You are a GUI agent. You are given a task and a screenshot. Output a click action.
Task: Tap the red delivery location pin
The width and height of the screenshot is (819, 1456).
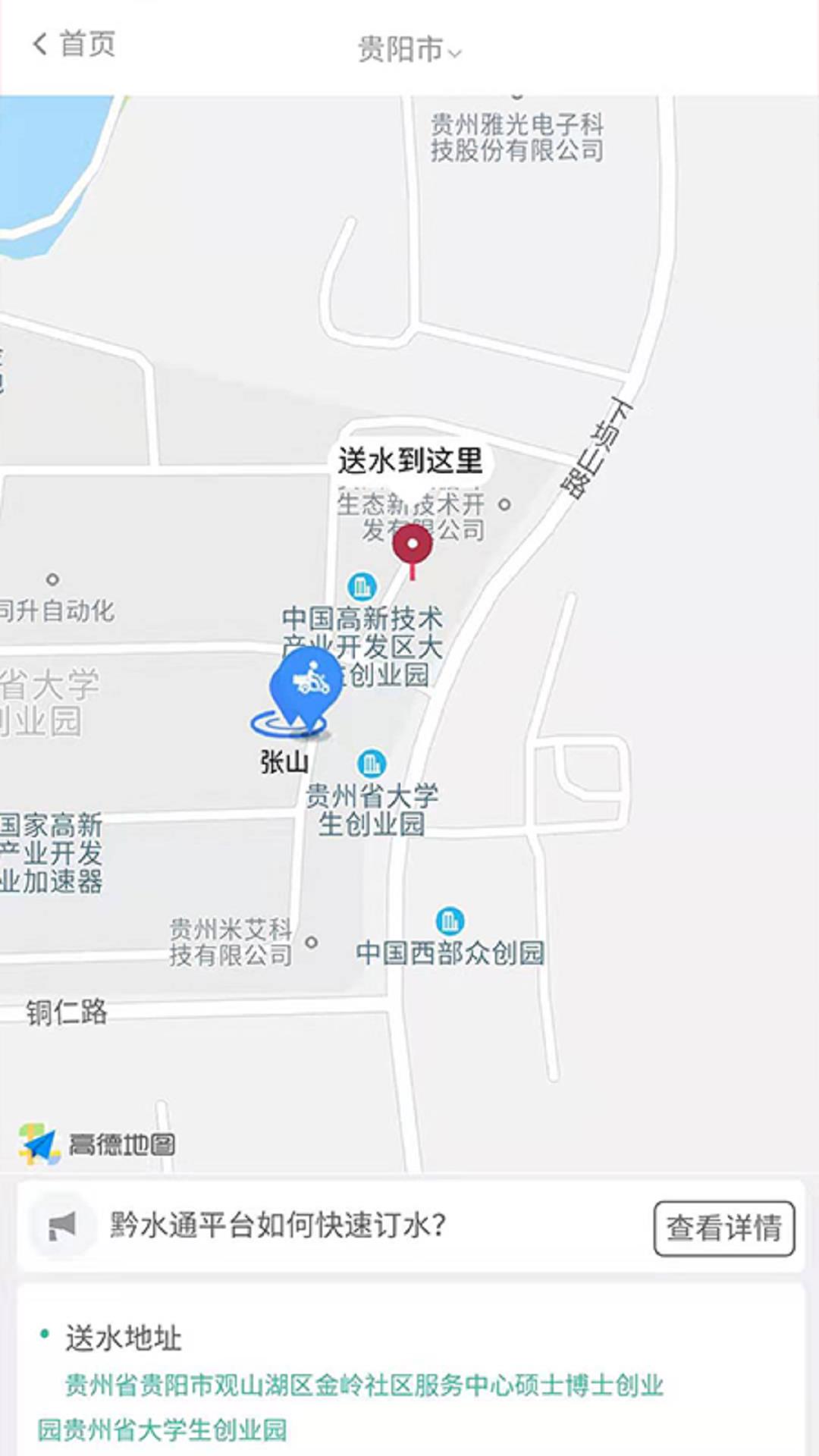413,546
